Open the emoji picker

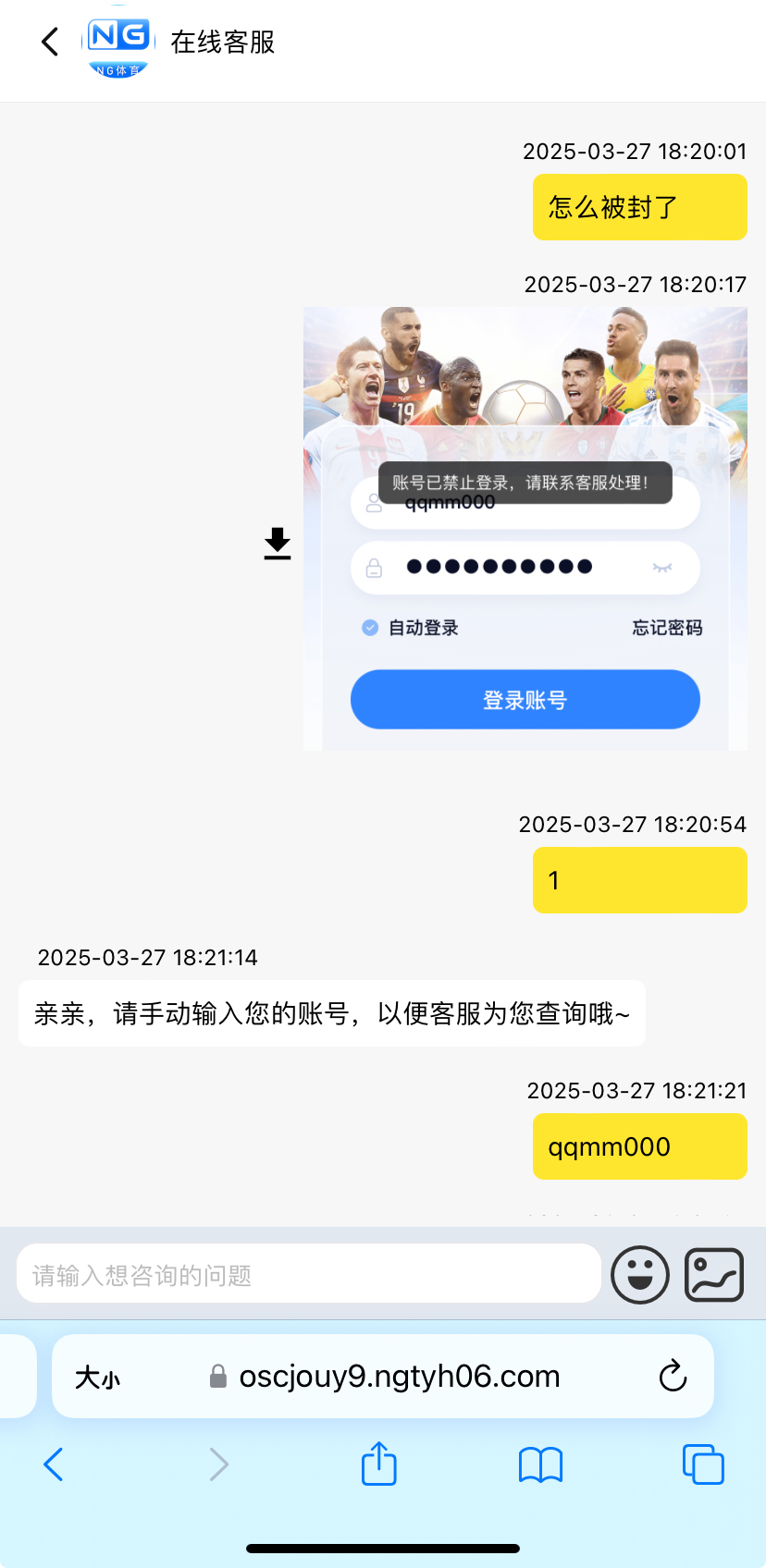point(640,1275)
